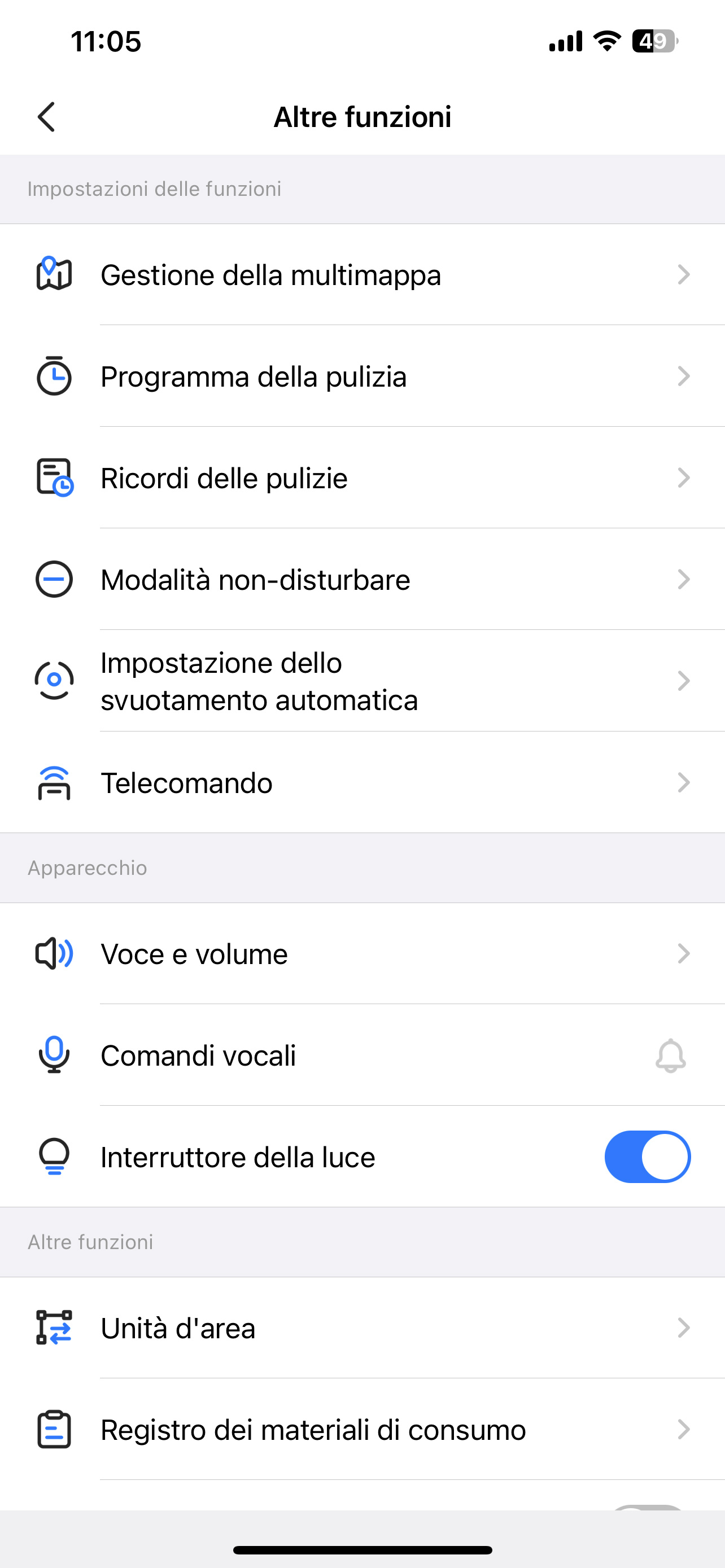Open Unità d'area settings

(362, 1328)
